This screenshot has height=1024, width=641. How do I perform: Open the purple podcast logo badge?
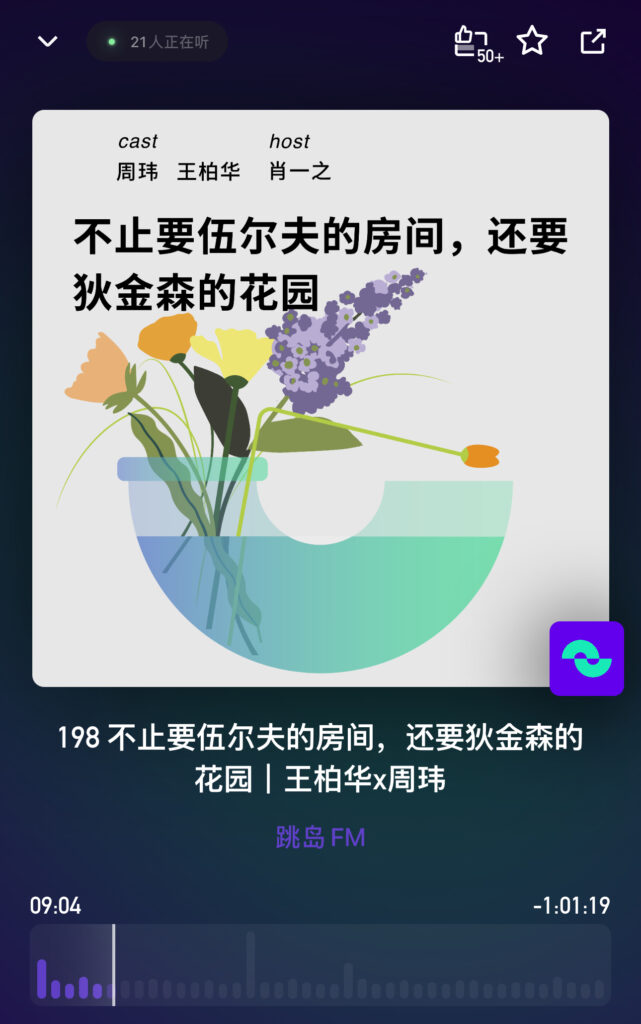[586, 658]
